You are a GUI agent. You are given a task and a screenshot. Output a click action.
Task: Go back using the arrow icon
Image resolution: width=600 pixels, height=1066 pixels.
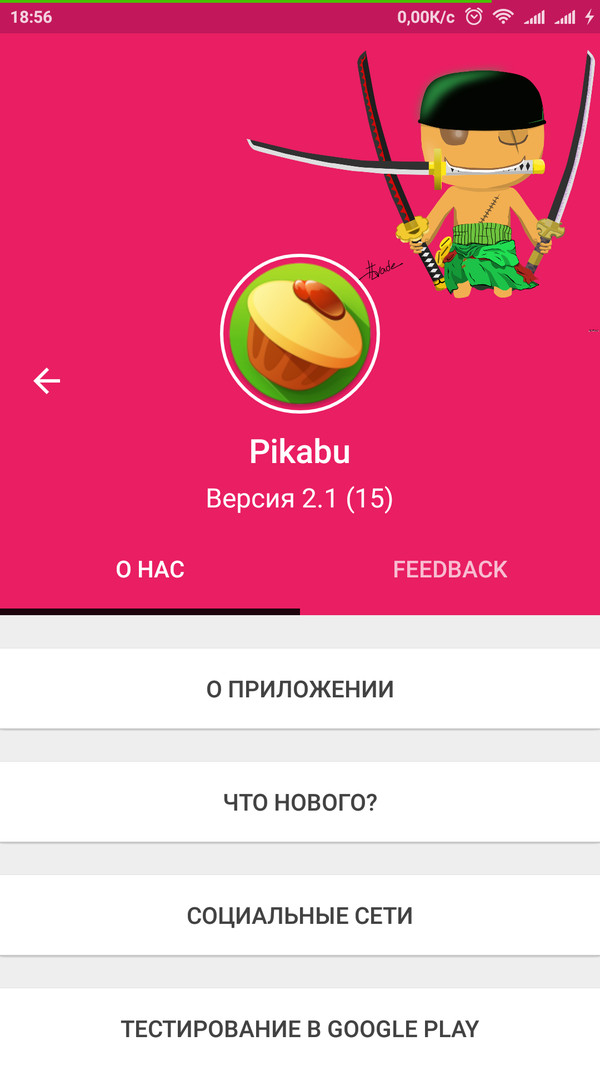pyautogui.click(x=47, y=380)
